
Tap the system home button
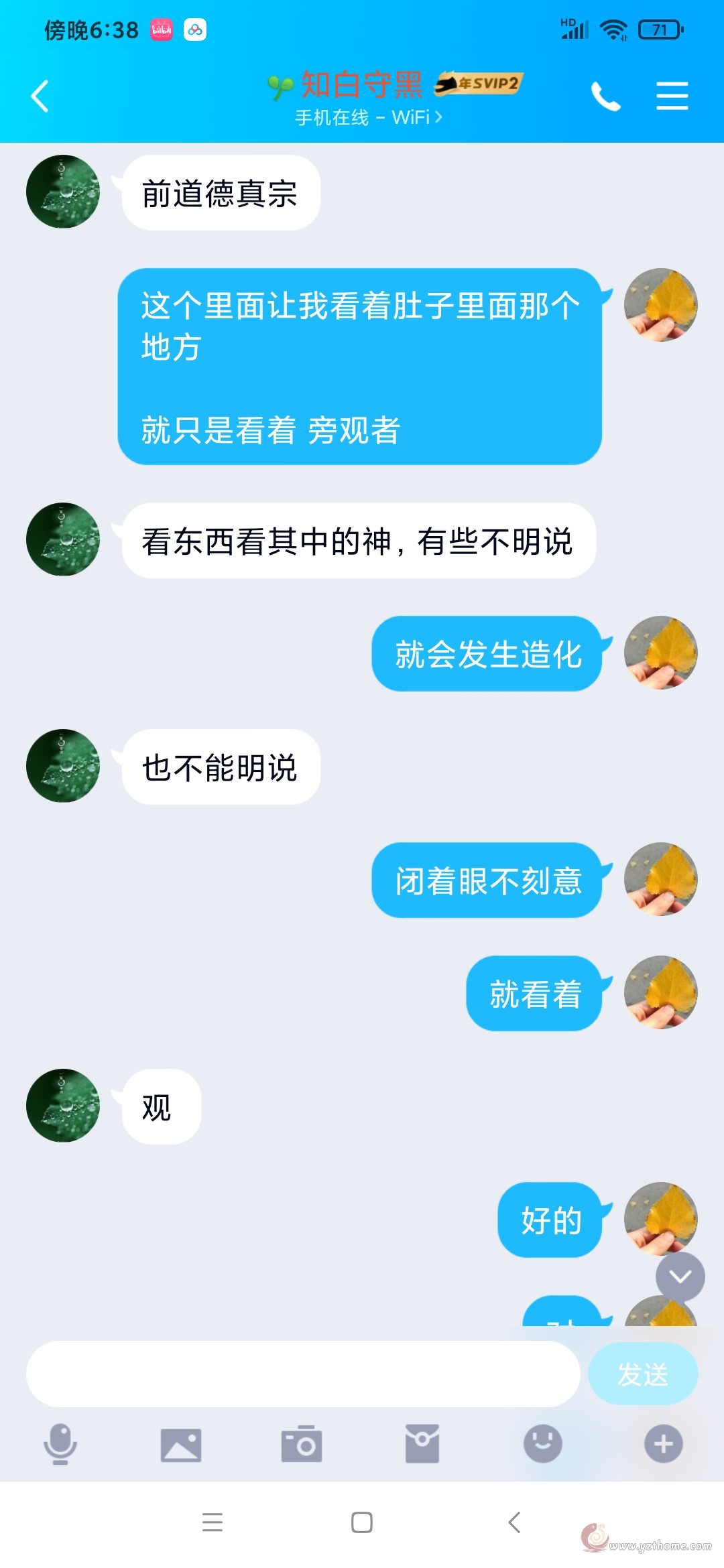pos(362,1522)
